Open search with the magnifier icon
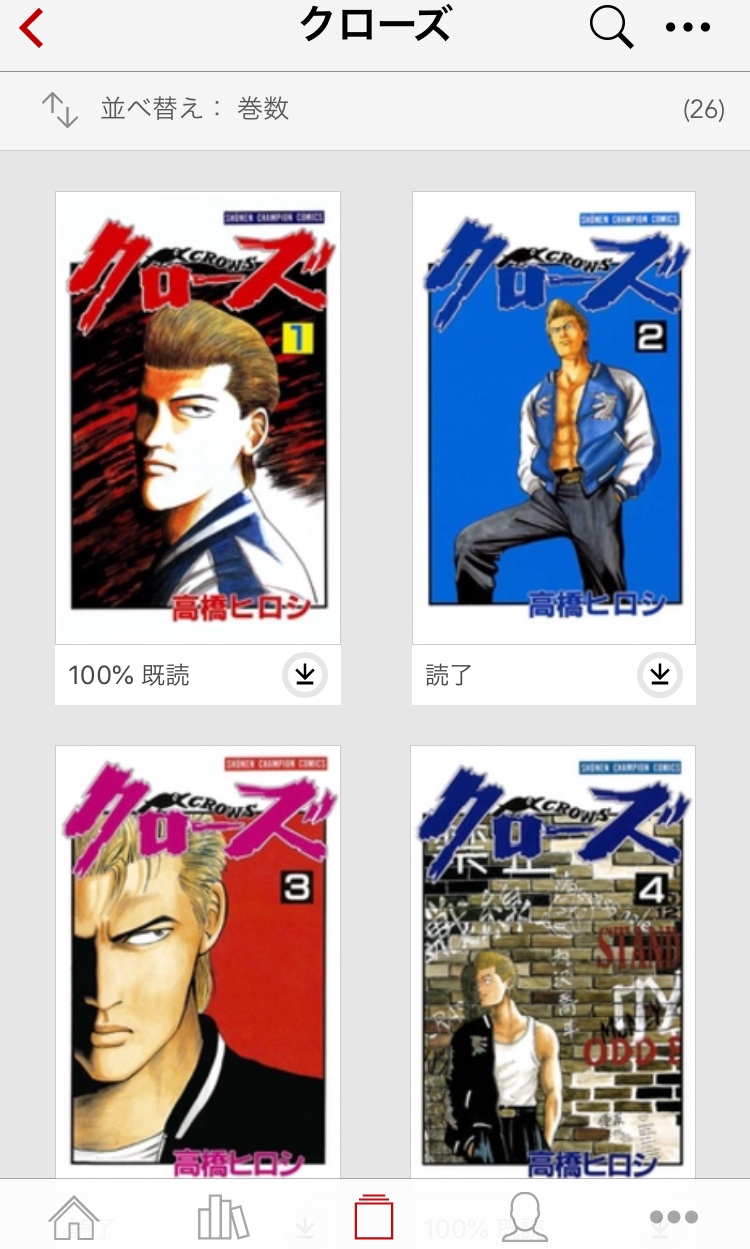 (610, 27)
